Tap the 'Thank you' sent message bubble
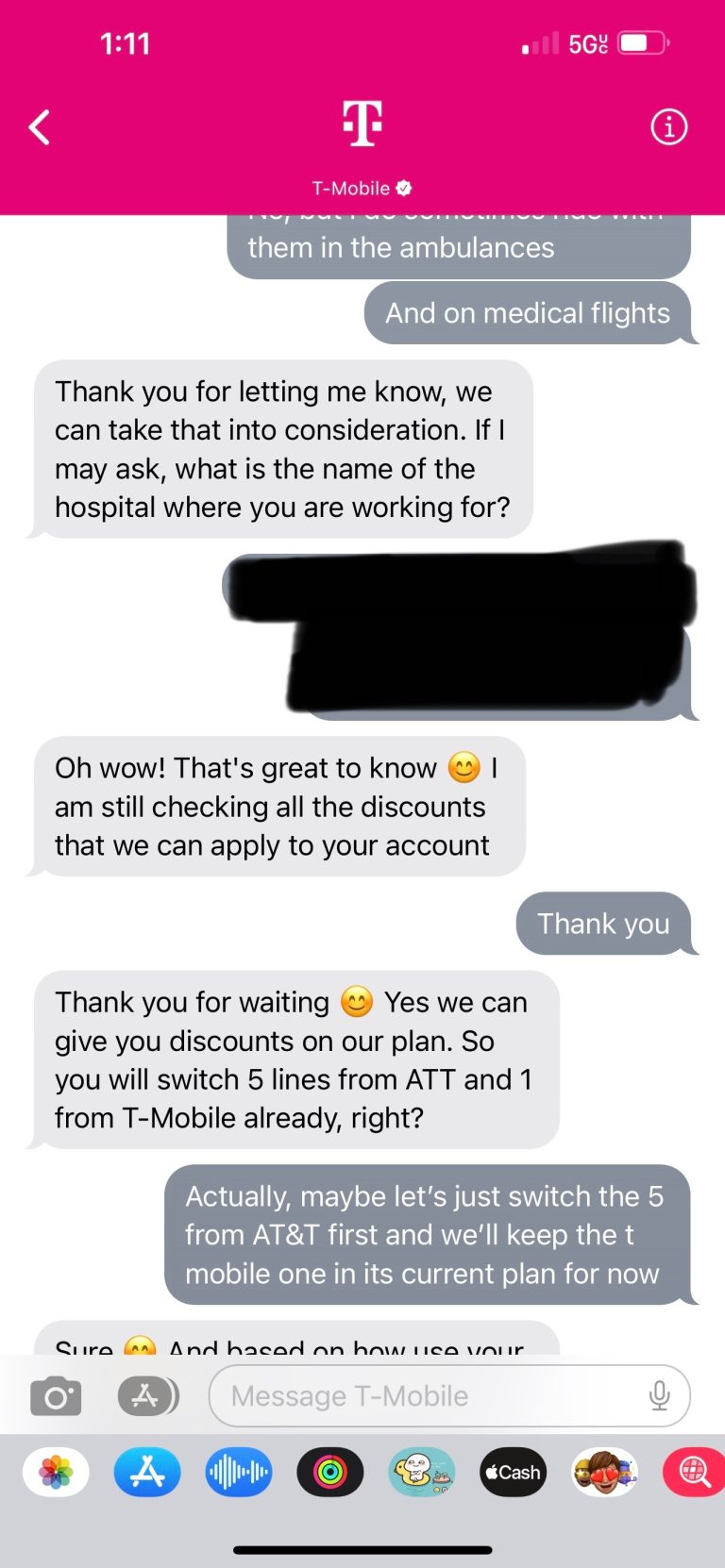This screenshot has height=1568, width=725. point(605,925)
